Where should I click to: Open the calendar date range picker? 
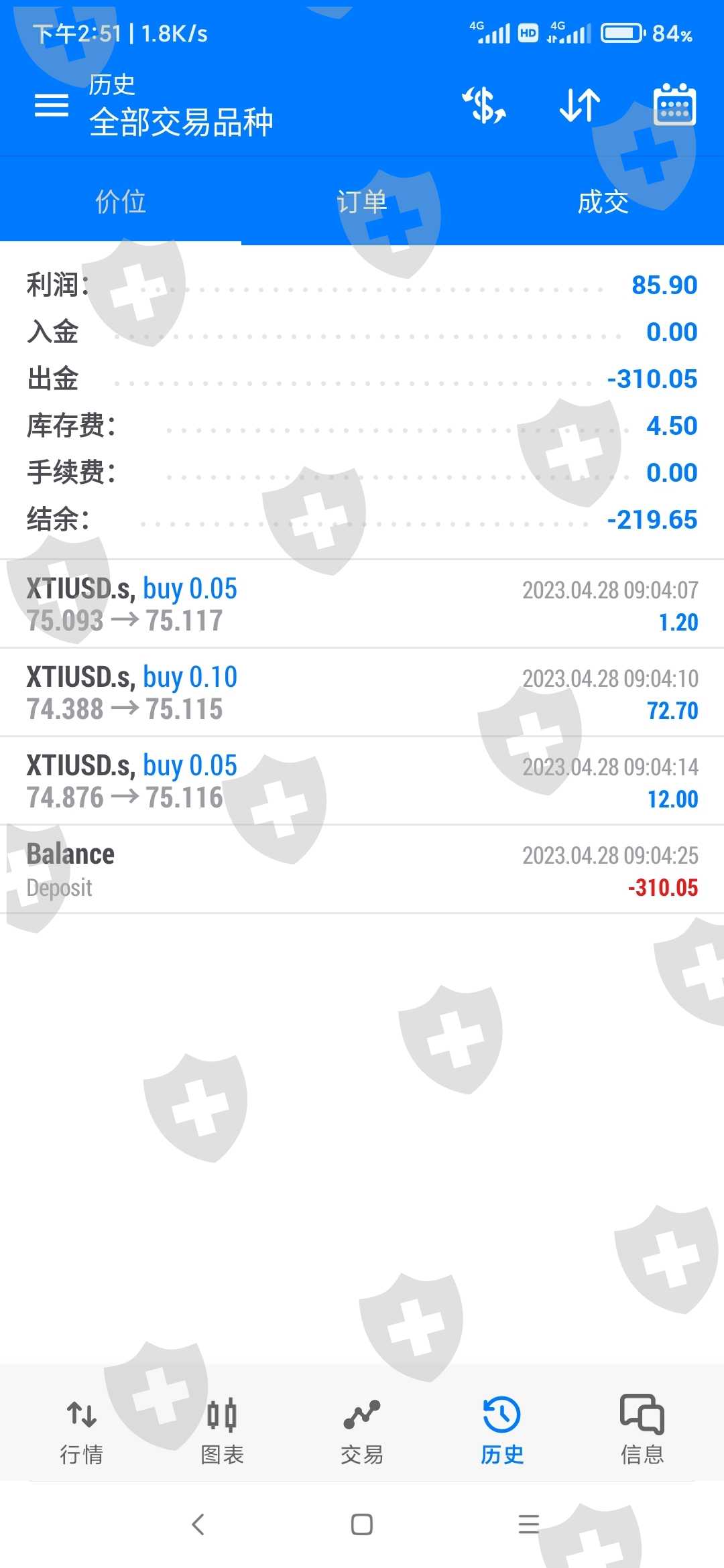click(674, 105)
